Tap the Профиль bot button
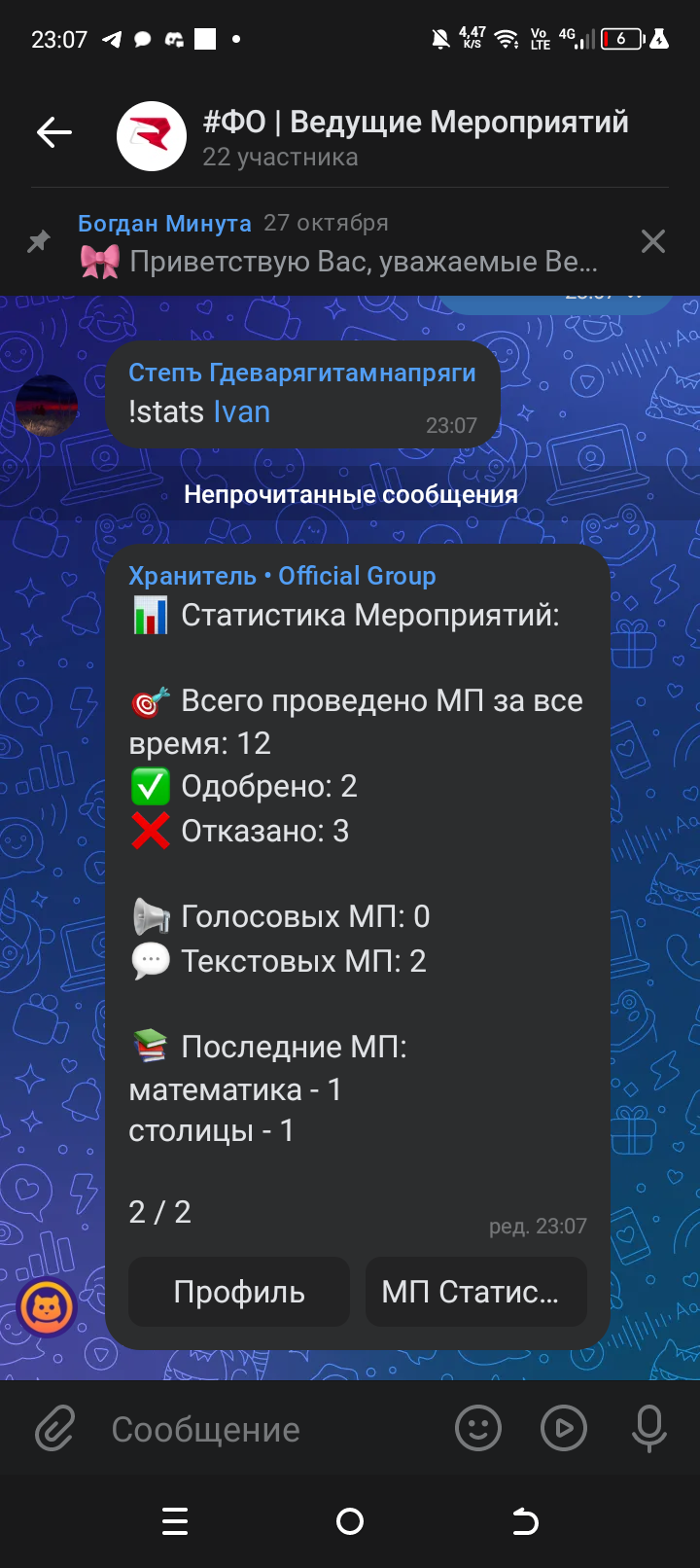 pos(239,1292)
